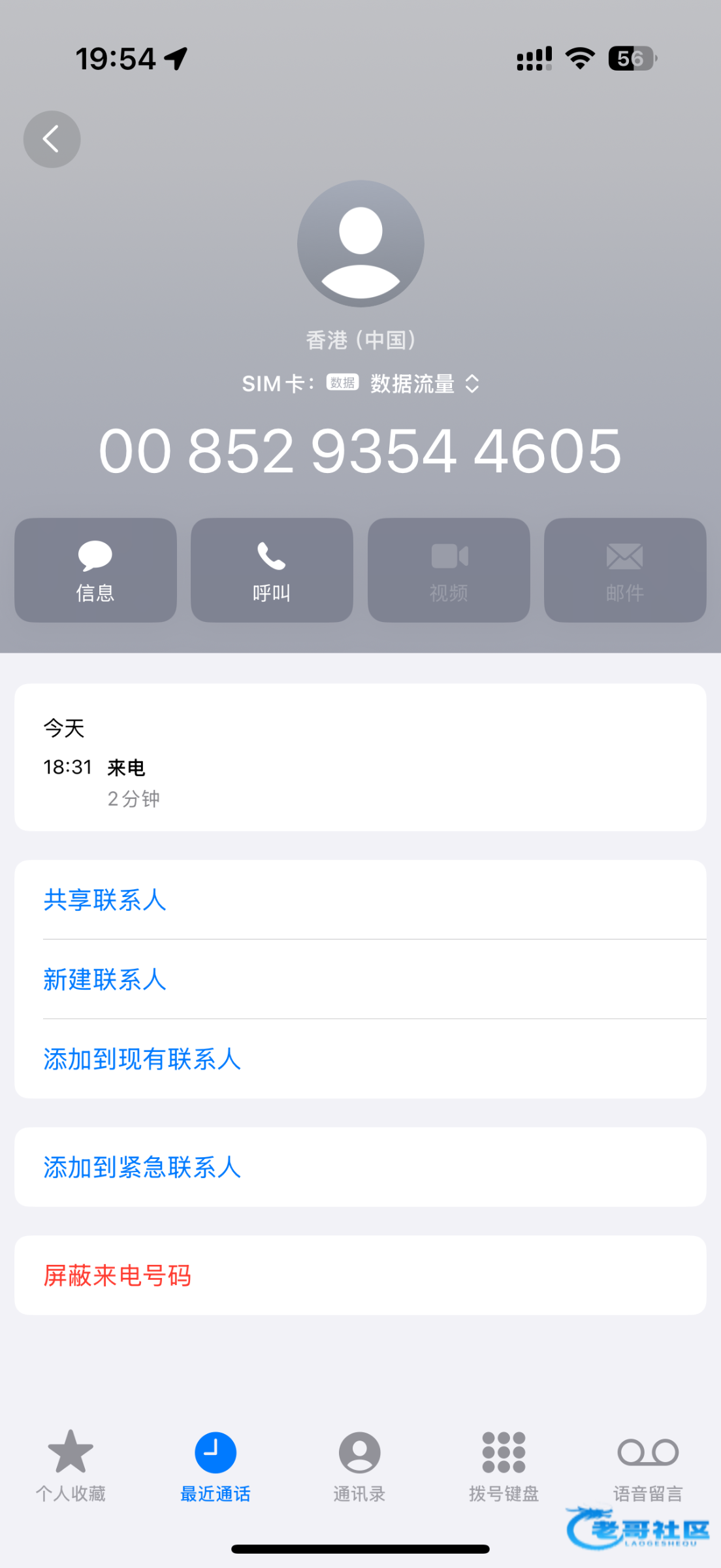Tap 共享联系人 to share the contact
Viewport: 721px width, 1568px height.
click(x=104, y=900)
